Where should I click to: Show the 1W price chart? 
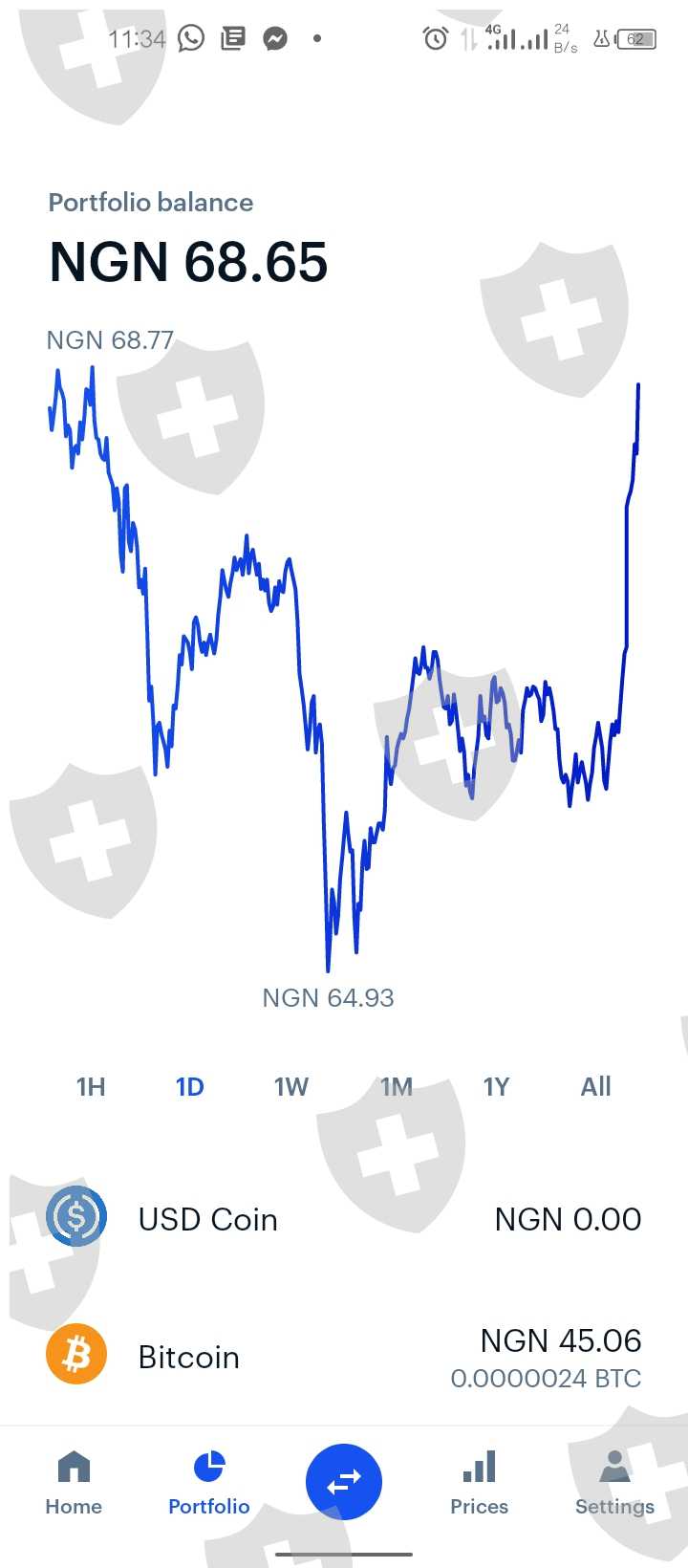click(x=290, y=1087)
